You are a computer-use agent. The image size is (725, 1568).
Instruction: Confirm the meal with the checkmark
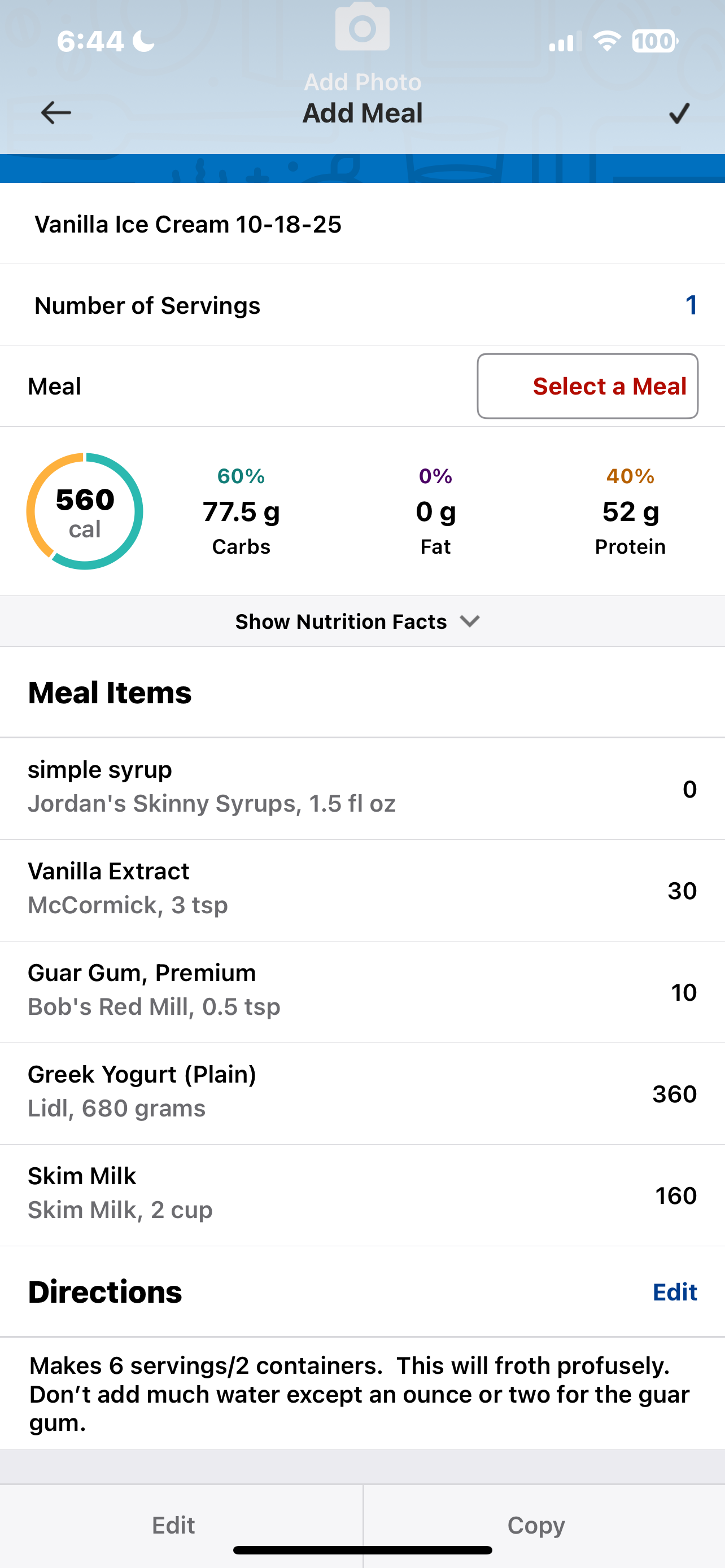(679, 113)
